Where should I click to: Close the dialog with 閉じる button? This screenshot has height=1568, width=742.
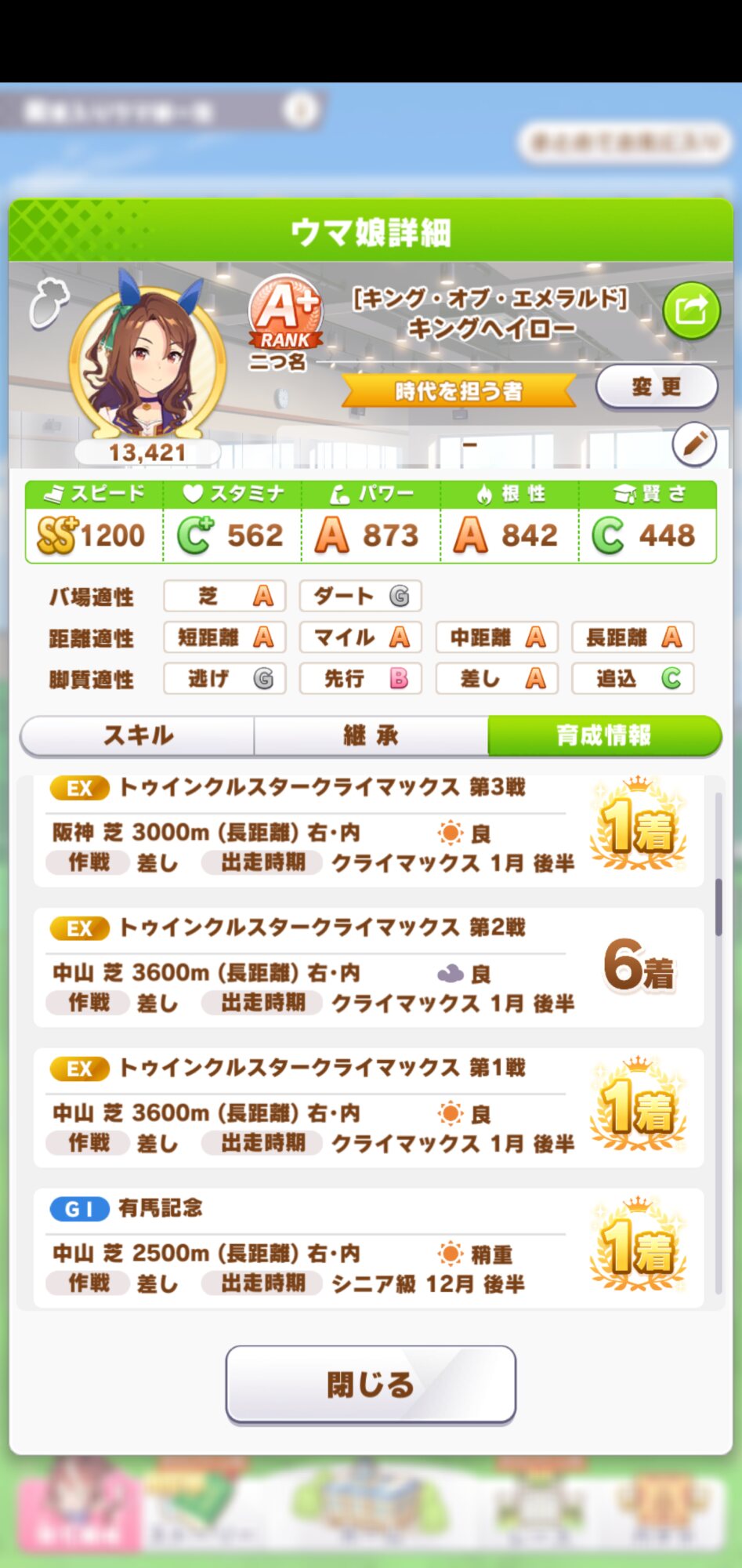coord(371,1385)
